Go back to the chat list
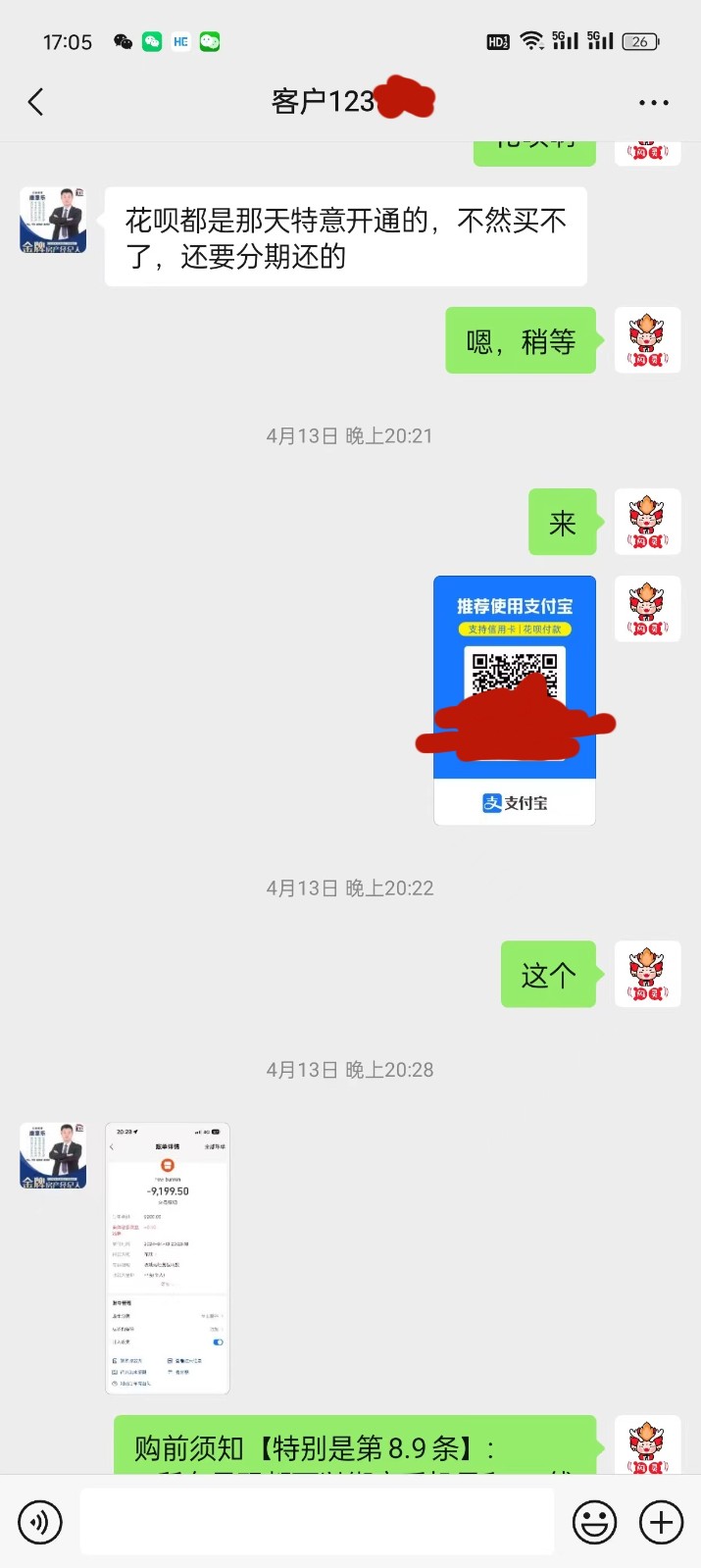This screenshot has width=701, height=1568. coord(36,102)
